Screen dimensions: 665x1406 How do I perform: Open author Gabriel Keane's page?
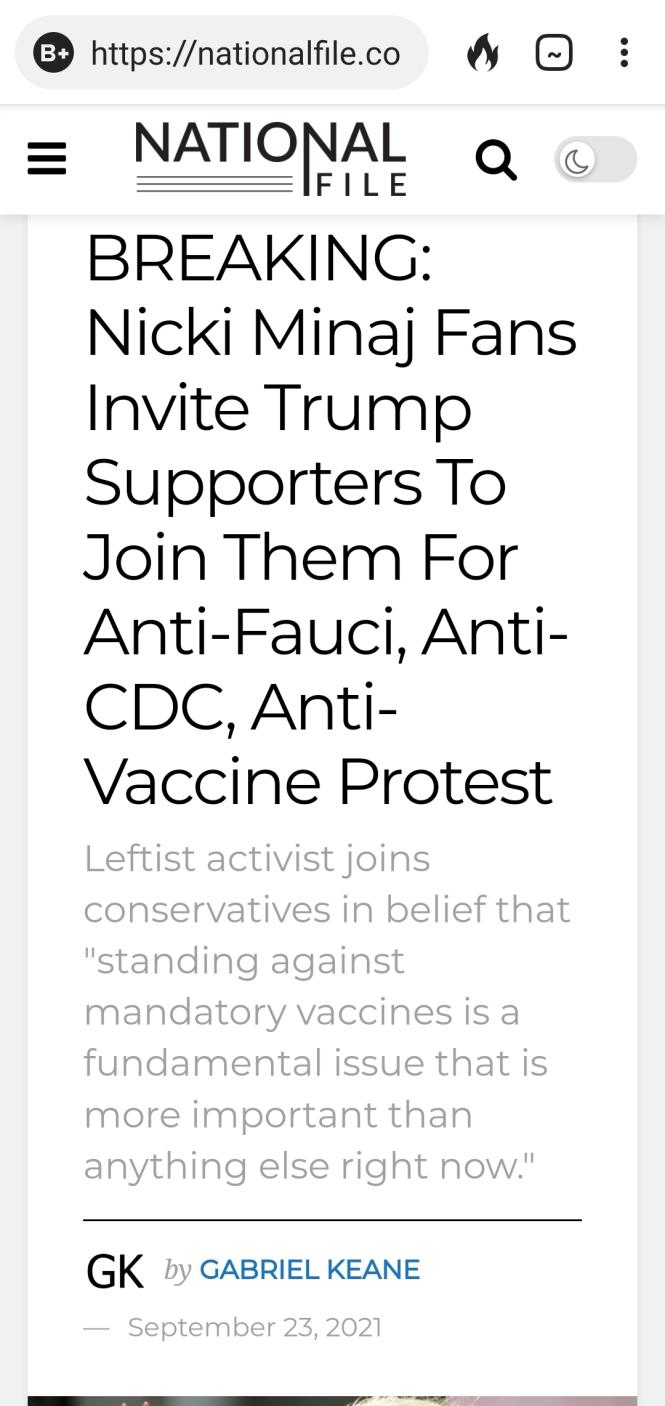[x=309, y=1270]
